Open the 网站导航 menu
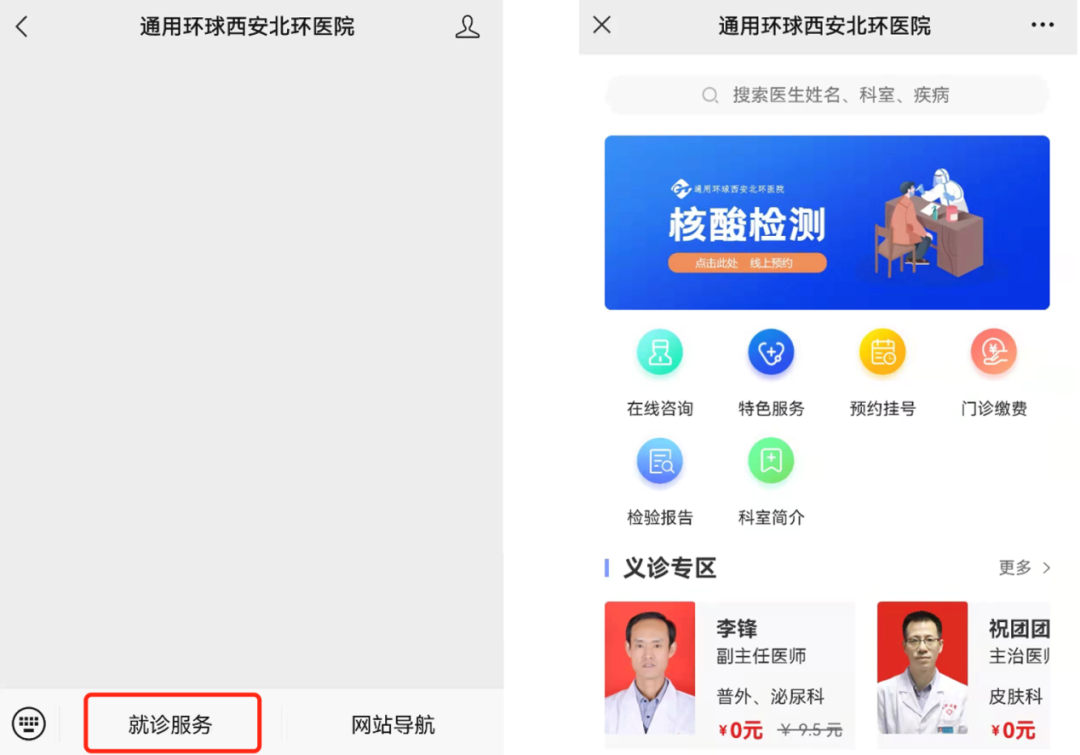The width and height of the screenshot is (1080, 755). (x=393, y=724)
